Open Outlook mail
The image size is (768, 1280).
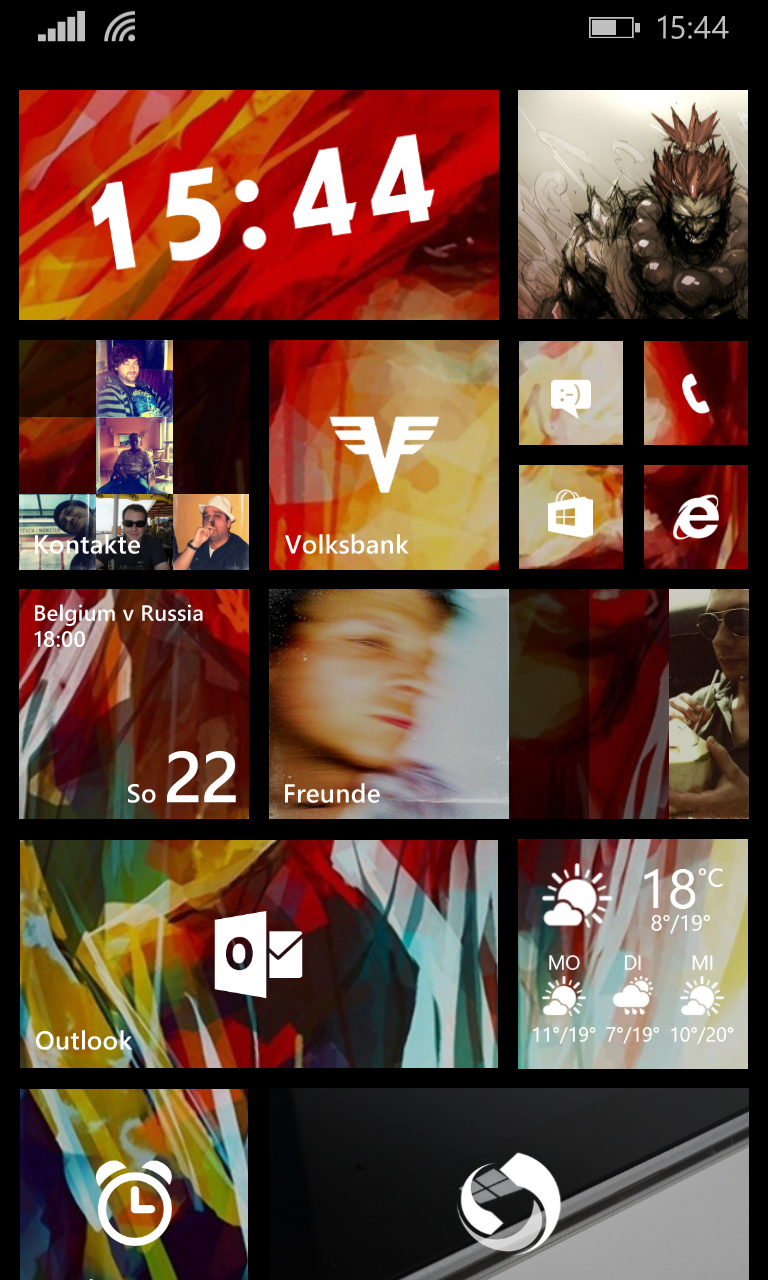[x=258, y=954]
